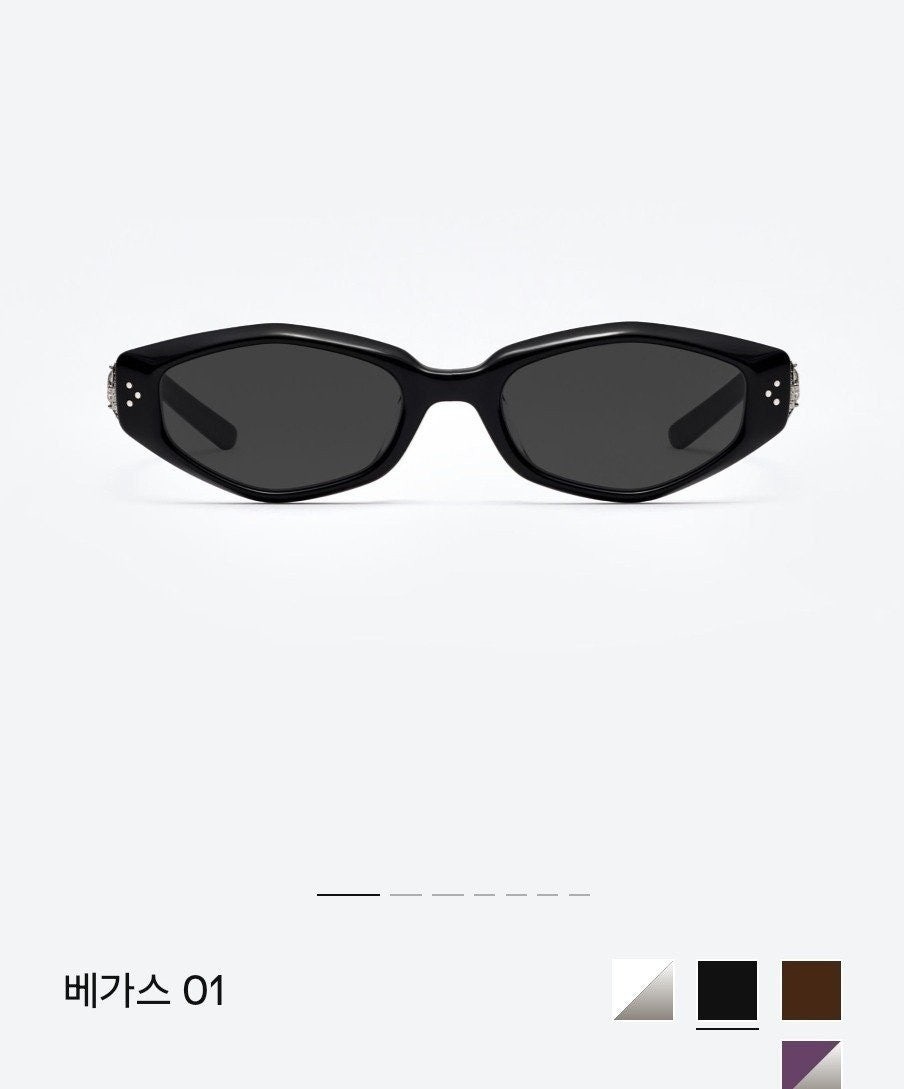Screen dimensions: 904x1089
Task: Choose the brown color swatch
Action: point(811,989)
